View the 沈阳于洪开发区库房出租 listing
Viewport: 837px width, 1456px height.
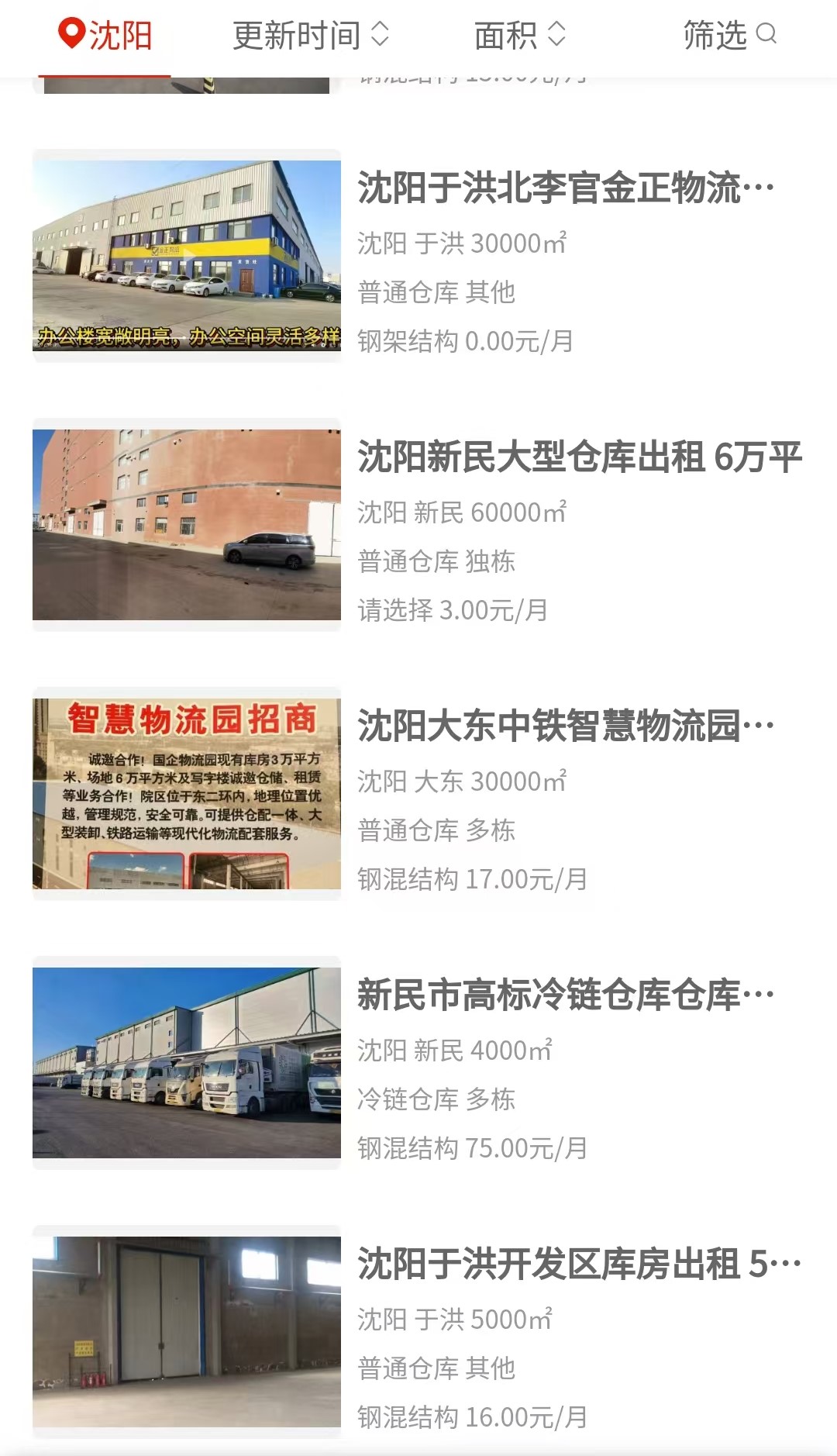tap(418, 1333)
